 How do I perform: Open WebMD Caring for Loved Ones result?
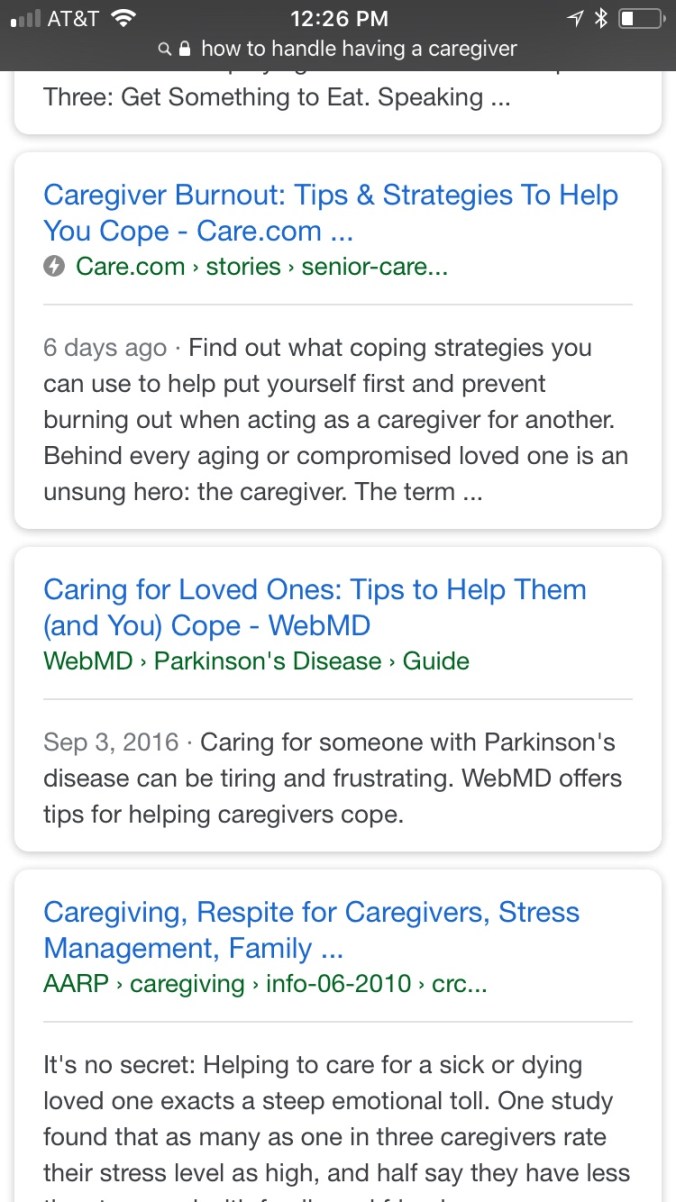coord(314,607)
